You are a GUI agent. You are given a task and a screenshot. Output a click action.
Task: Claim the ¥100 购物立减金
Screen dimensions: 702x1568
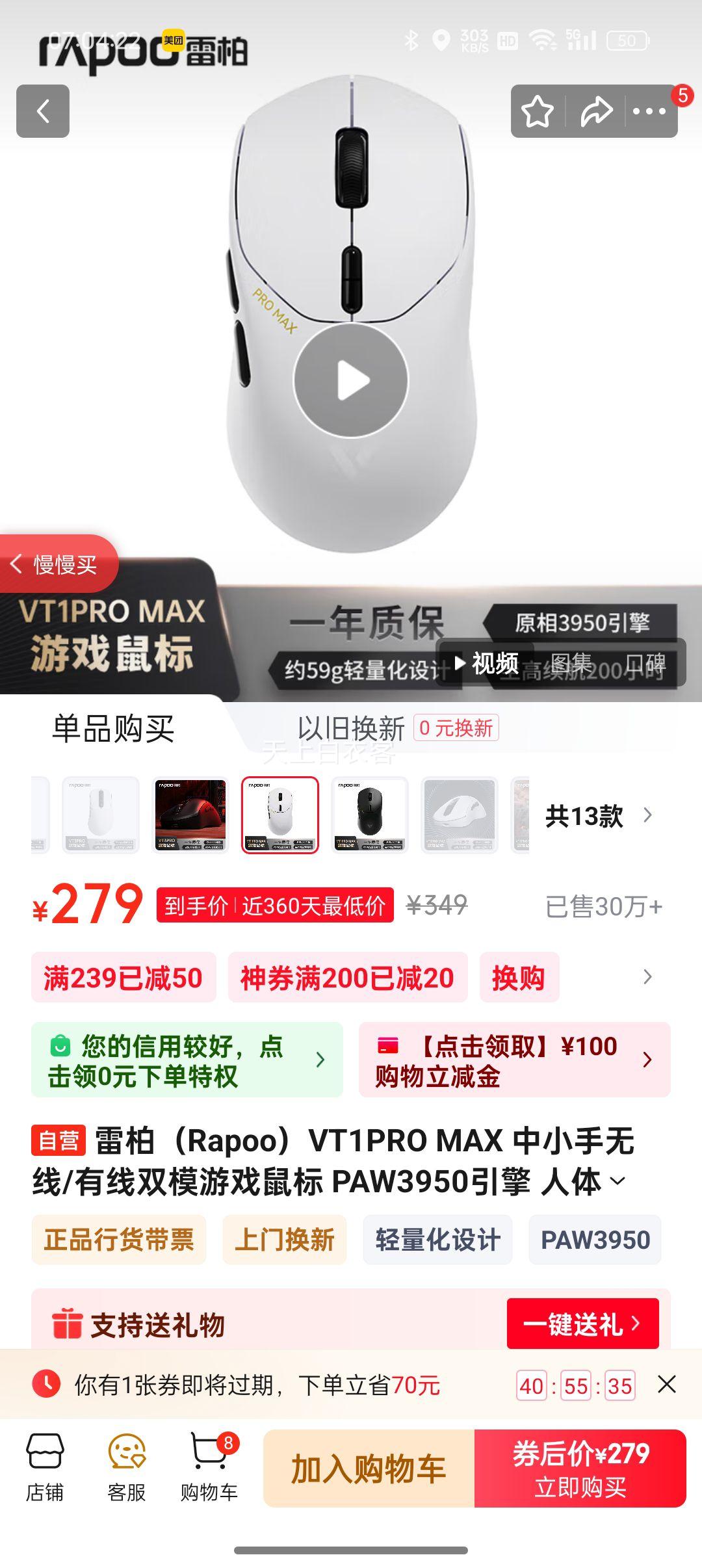(x=513, y=1060)
